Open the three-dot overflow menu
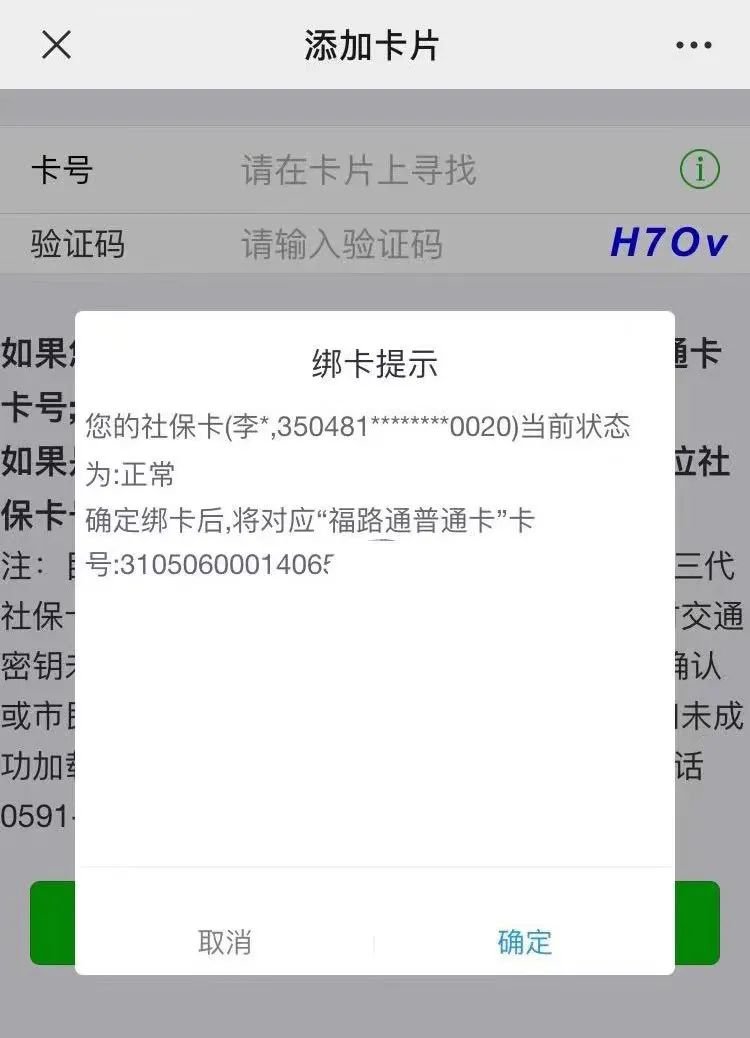 [x=693, y=45]
